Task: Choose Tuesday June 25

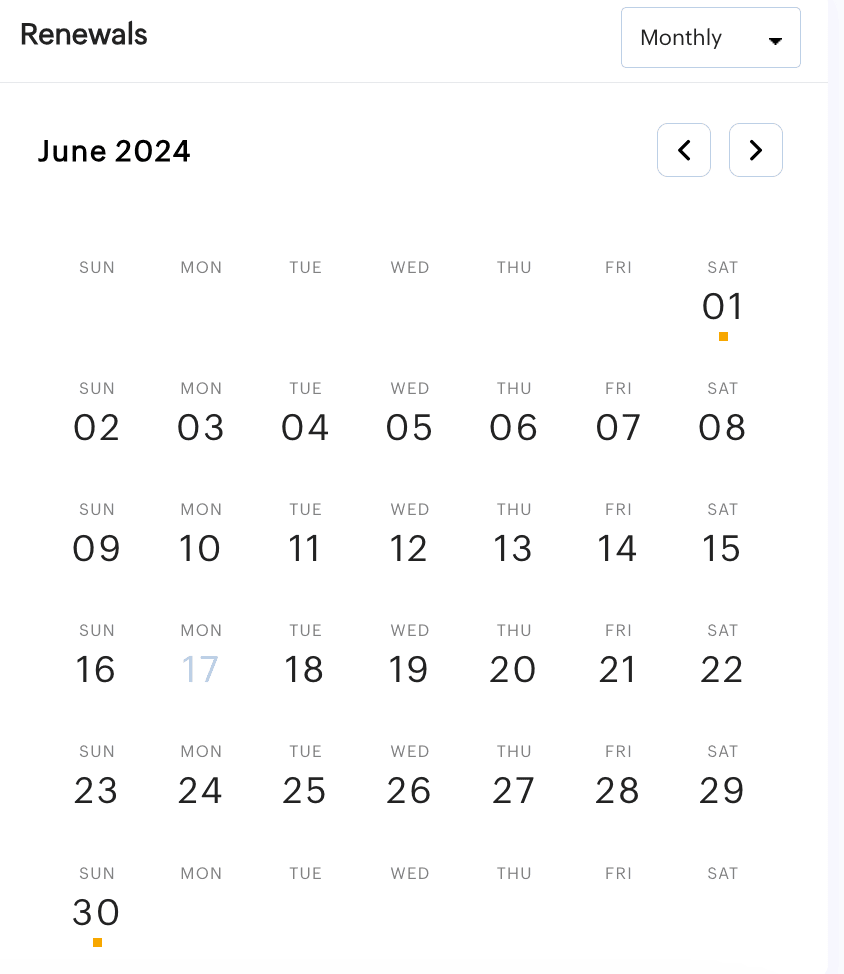Action: (x=304, y=791)
